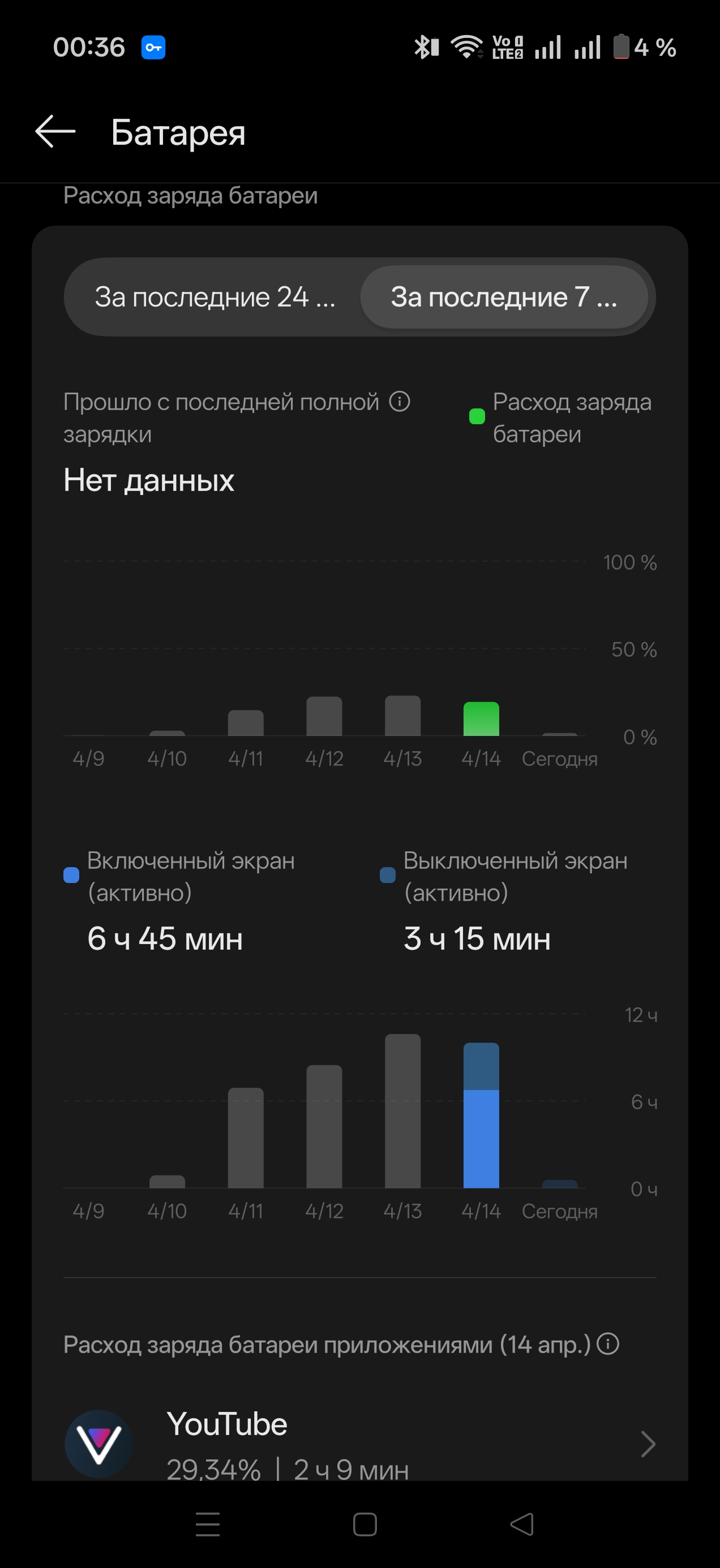Open info icon beside app battery usage heading
This screenshot has width=720, height=1568.
tap(607, 1344)
